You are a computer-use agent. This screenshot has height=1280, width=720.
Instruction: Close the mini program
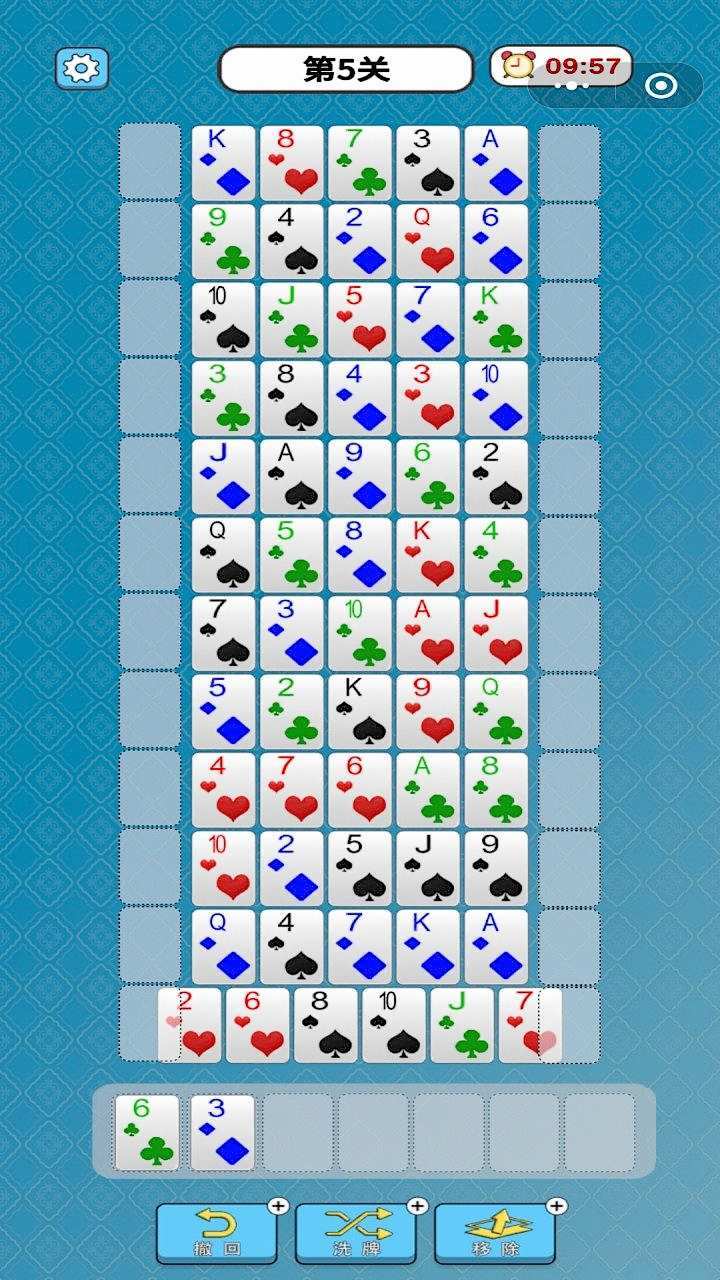click(x=661, y=86)
